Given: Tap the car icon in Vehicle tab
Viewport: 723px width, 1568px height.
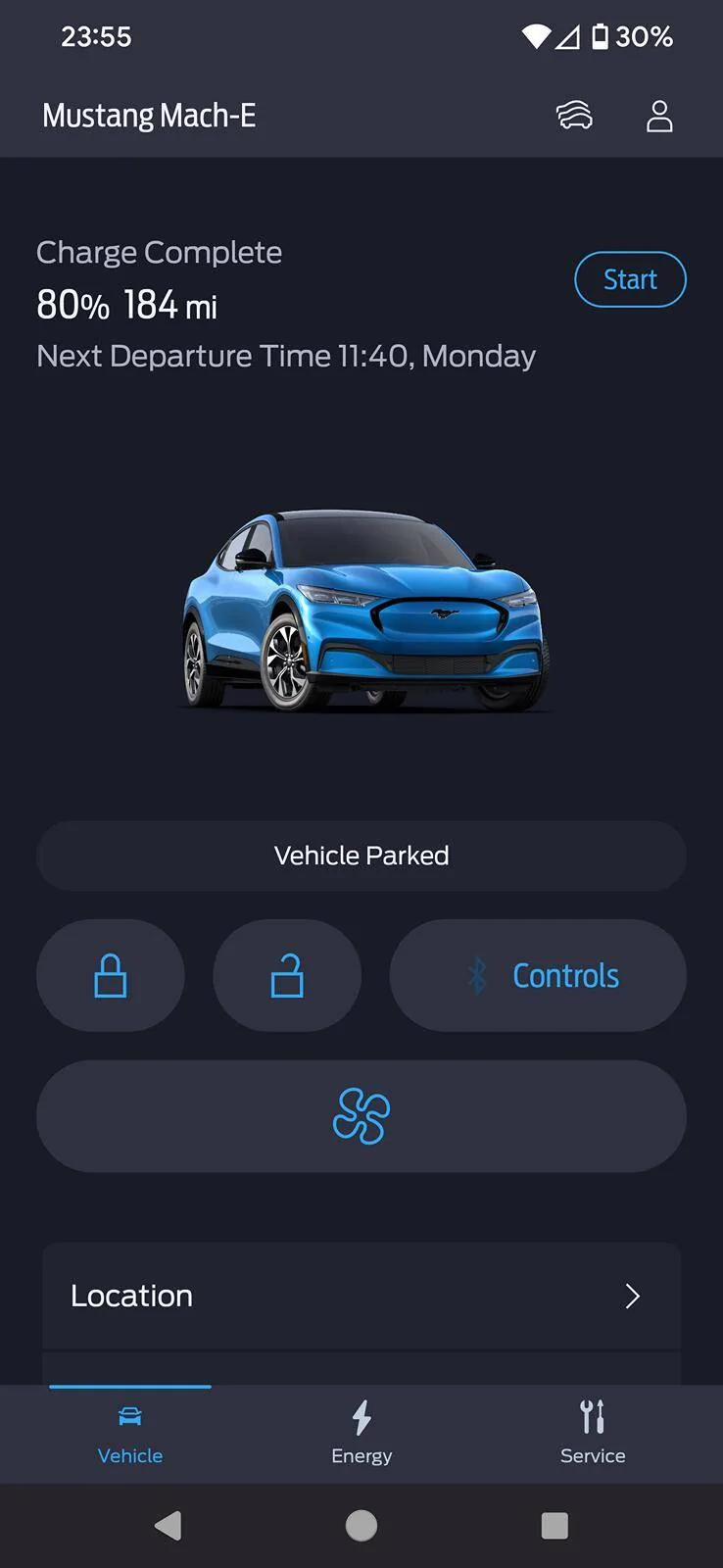Looking at the screenshot, I should click(x=130, y=1415).
